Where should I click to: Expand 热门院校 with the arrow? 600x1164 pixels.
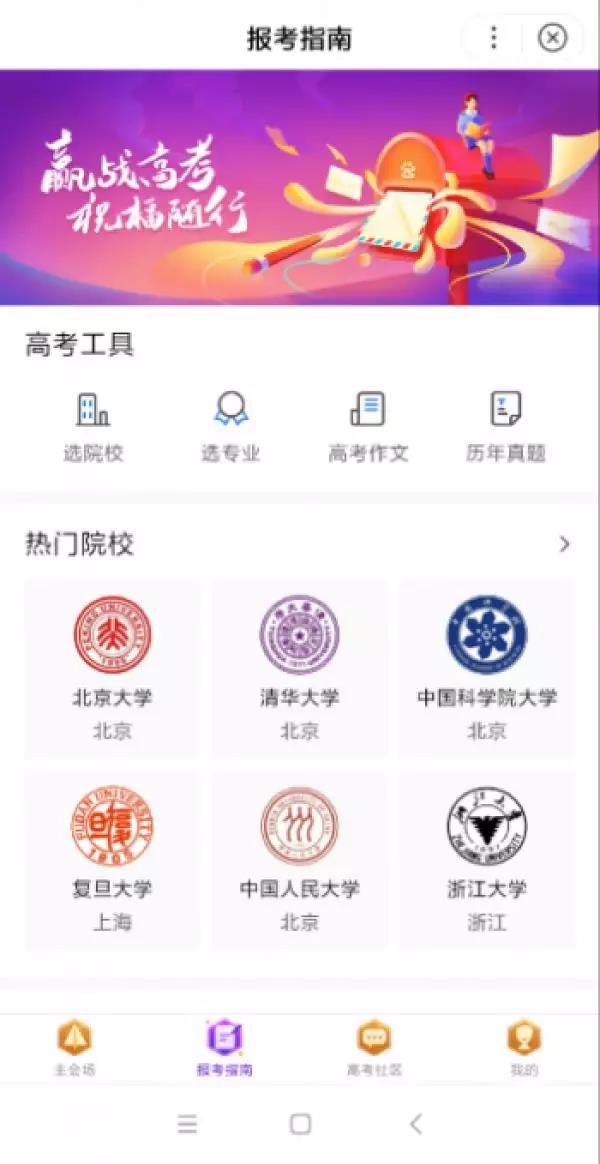(x=565, y=544)
